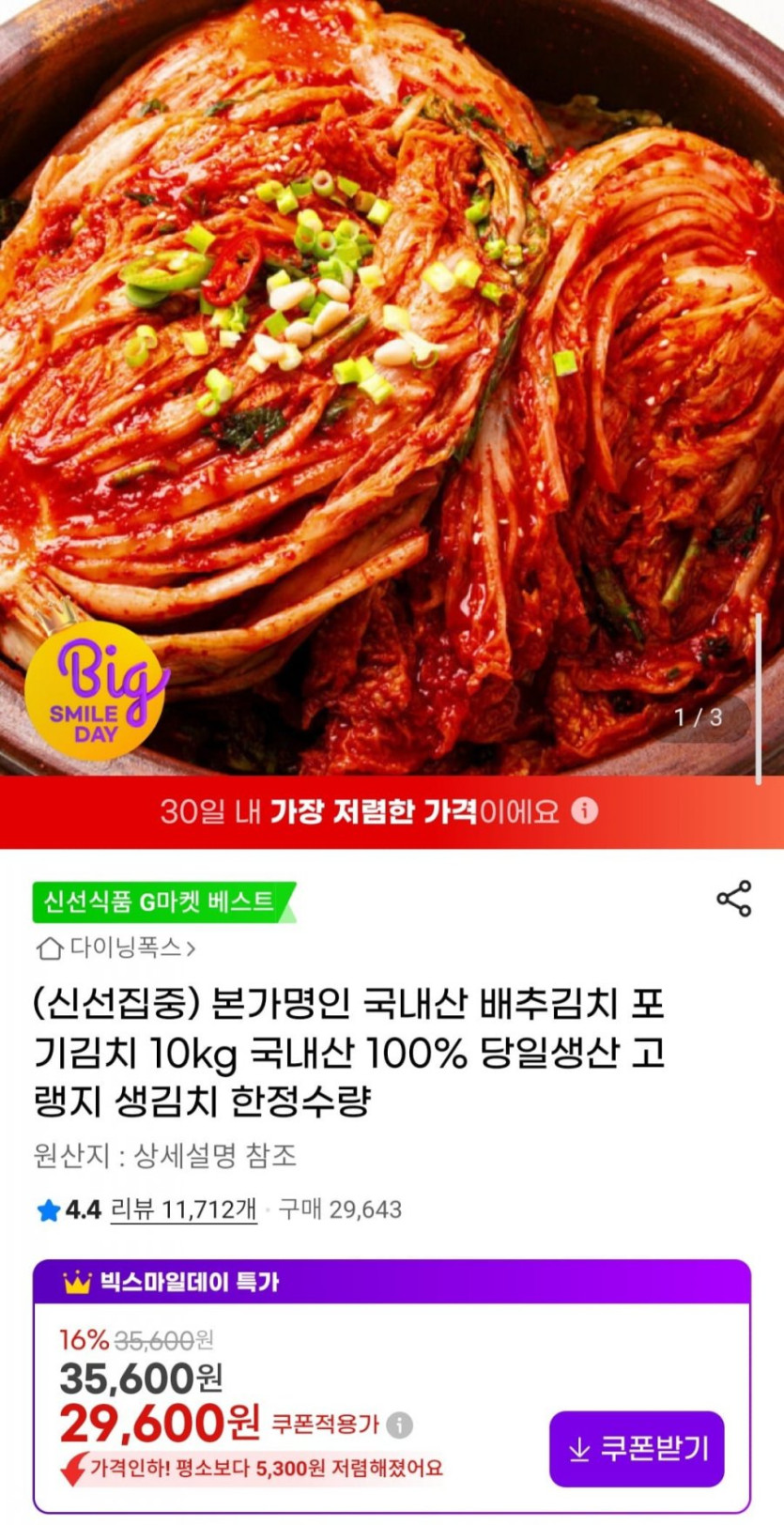Open the 리뷰 11,712개 reviews link

tap(183, 1209)
